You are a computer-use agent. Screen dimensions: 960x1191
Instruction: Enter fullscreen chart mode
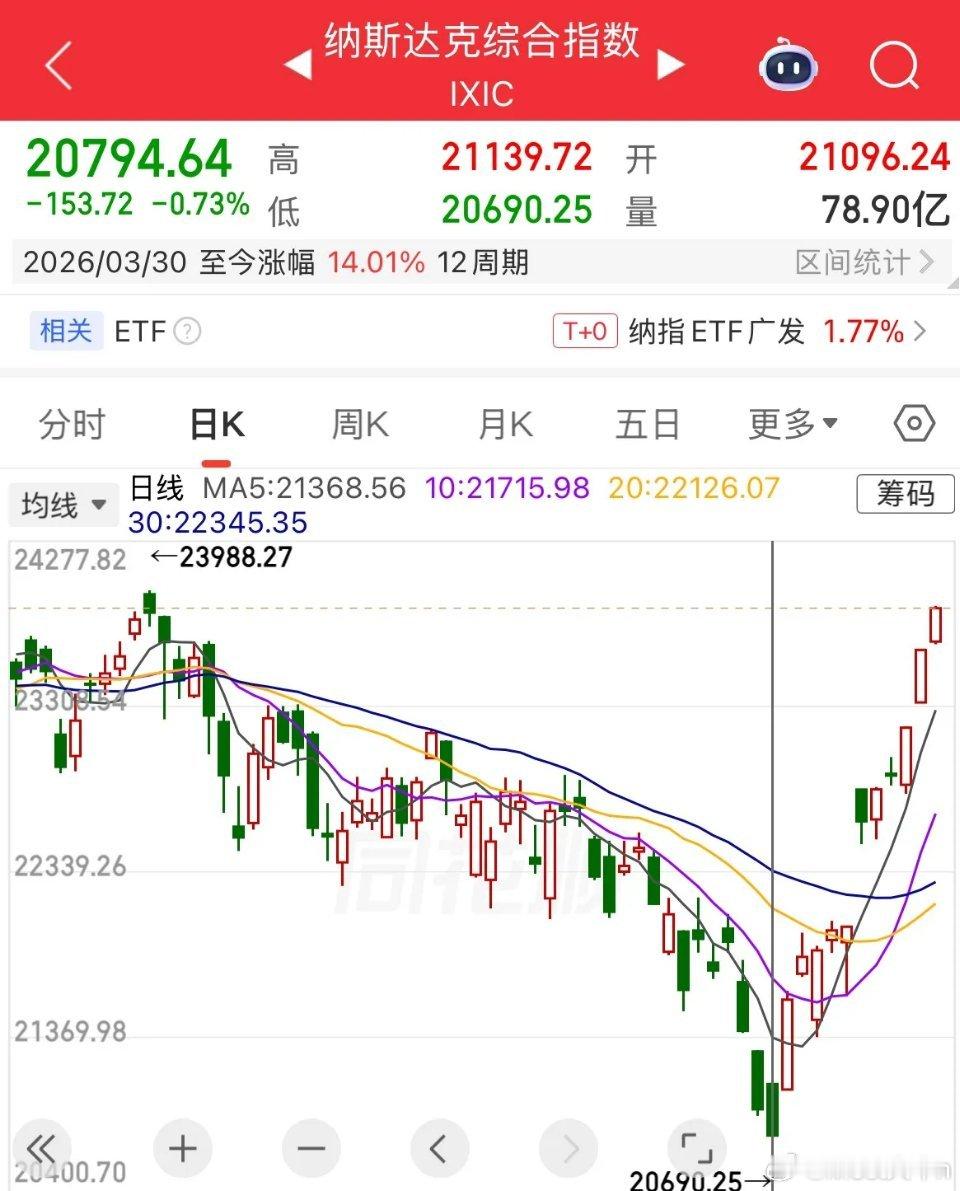point(696,1148)
